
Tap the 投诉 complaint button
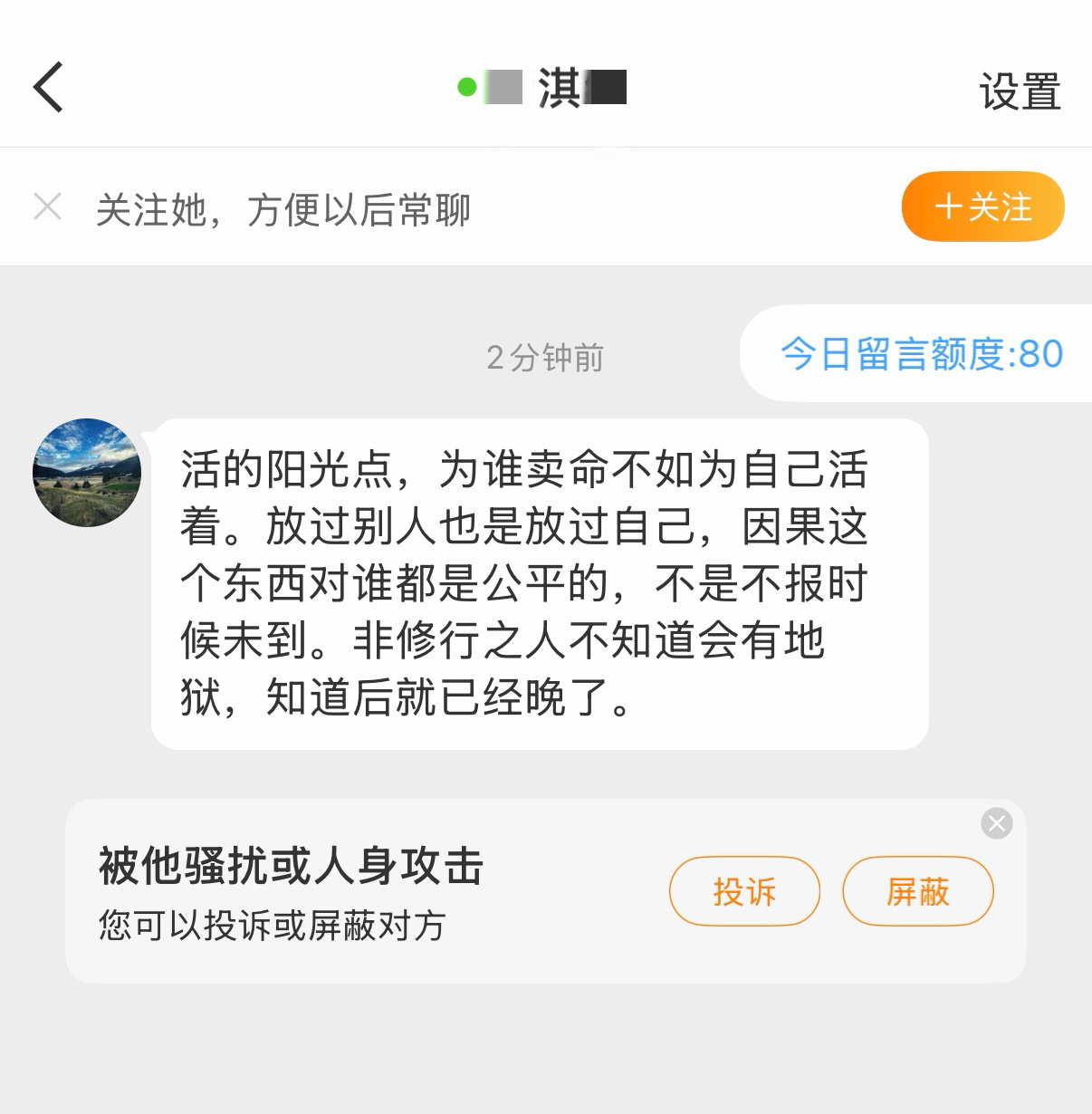(x=743, y=891)
